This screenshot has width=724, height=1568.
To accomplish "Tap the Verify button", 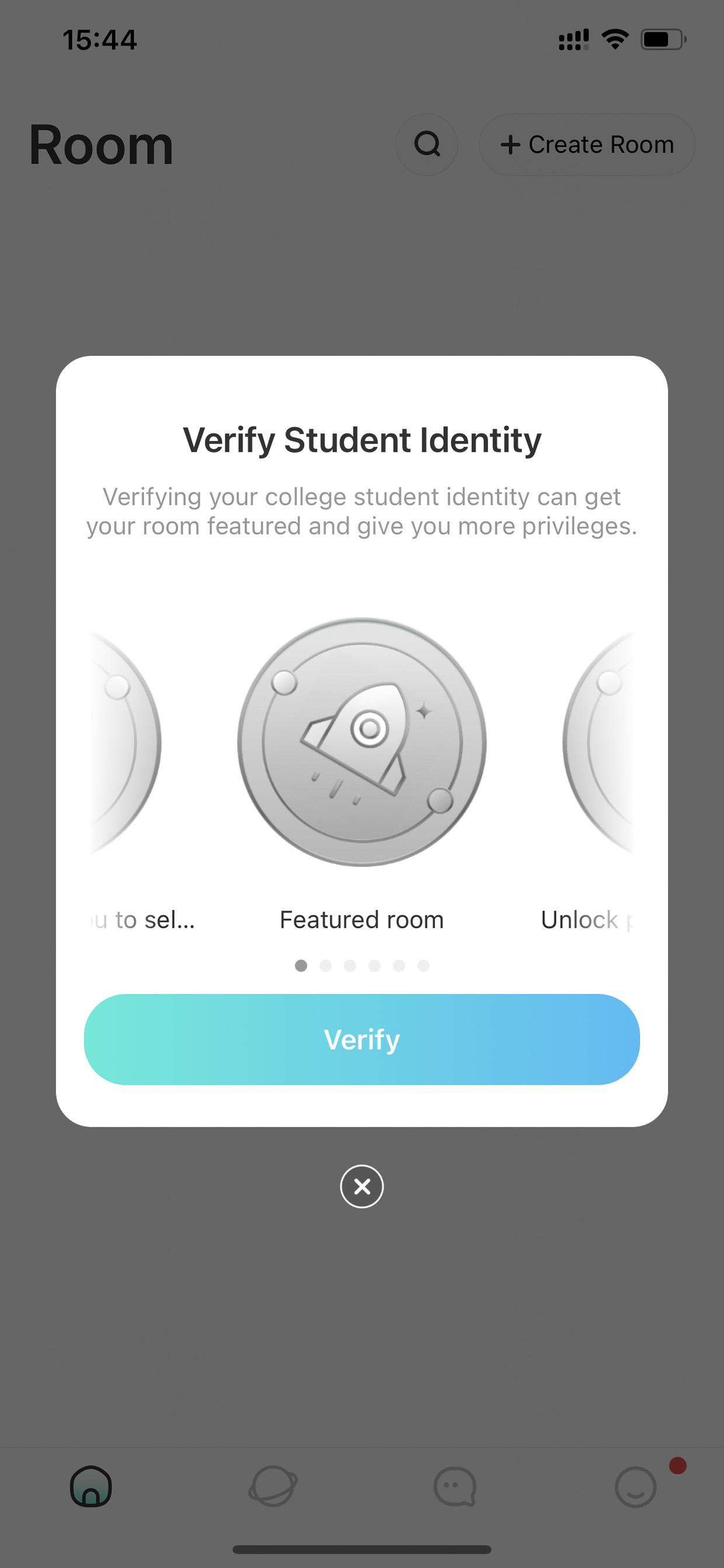I will pos(362,1039).
